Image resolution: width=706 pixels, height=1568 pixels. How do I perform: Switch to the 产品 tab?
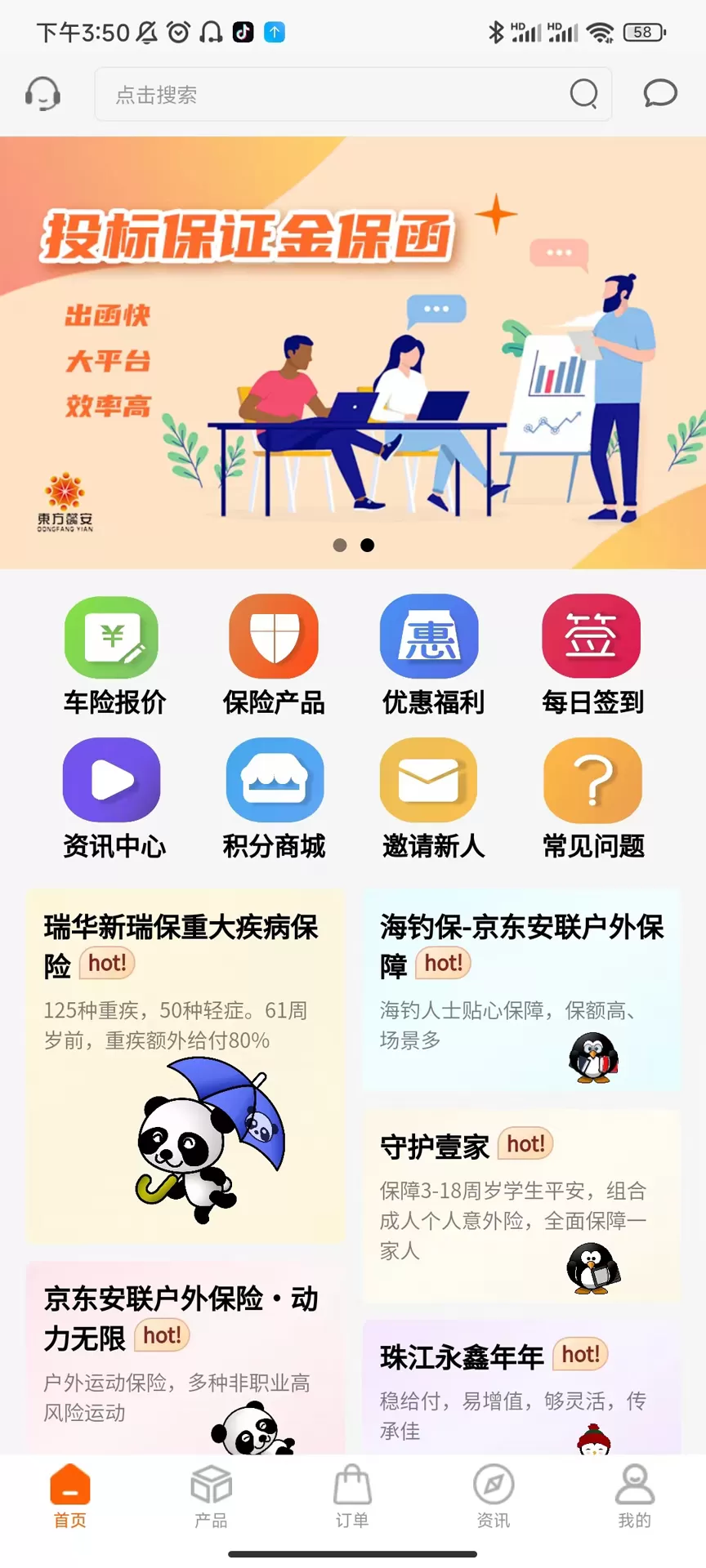tap(211, 1495)
